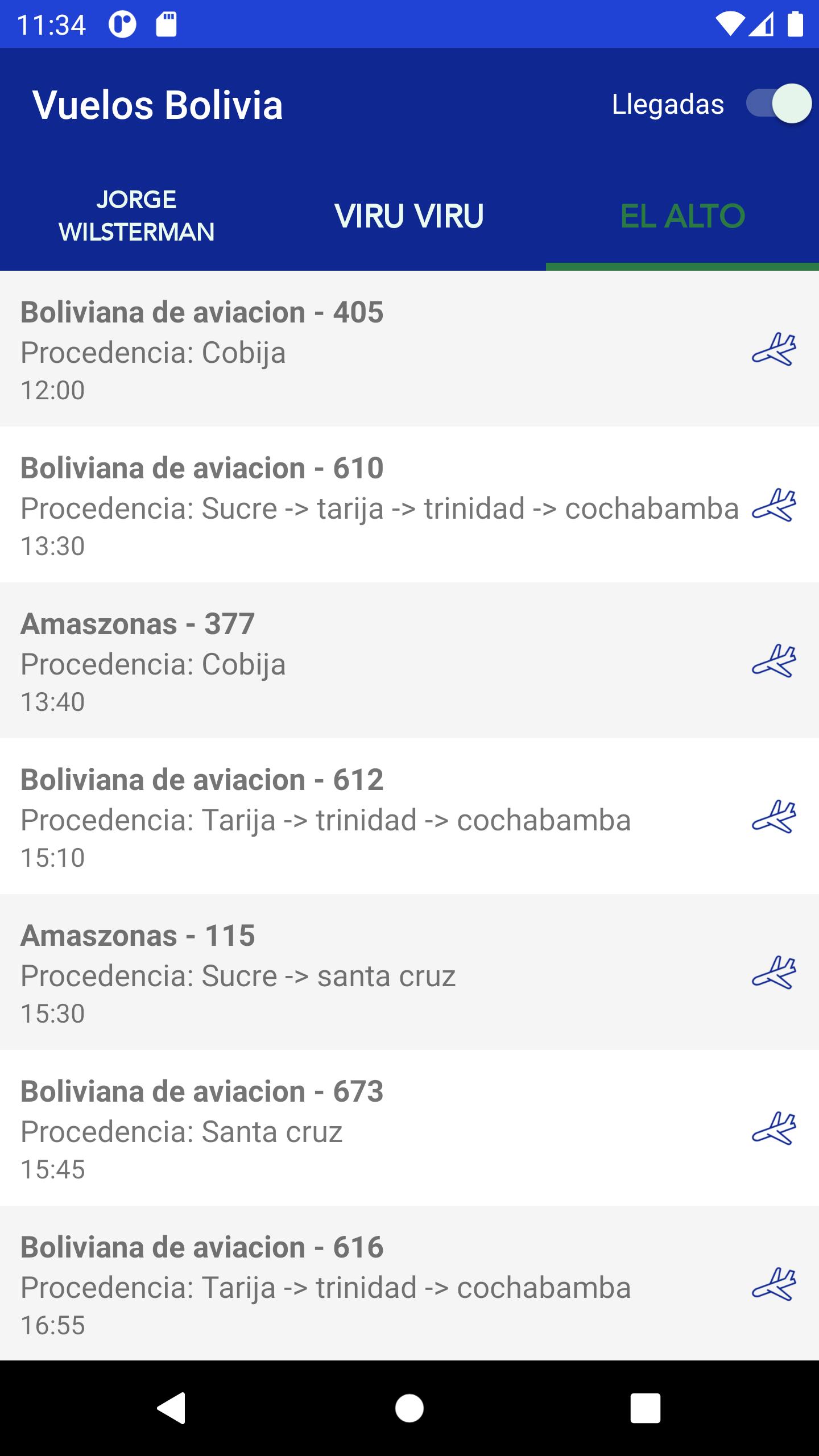819x1456 pixels.
Task: Open Boliviana de aviacion flight 673
Action: click(409, 1128)
